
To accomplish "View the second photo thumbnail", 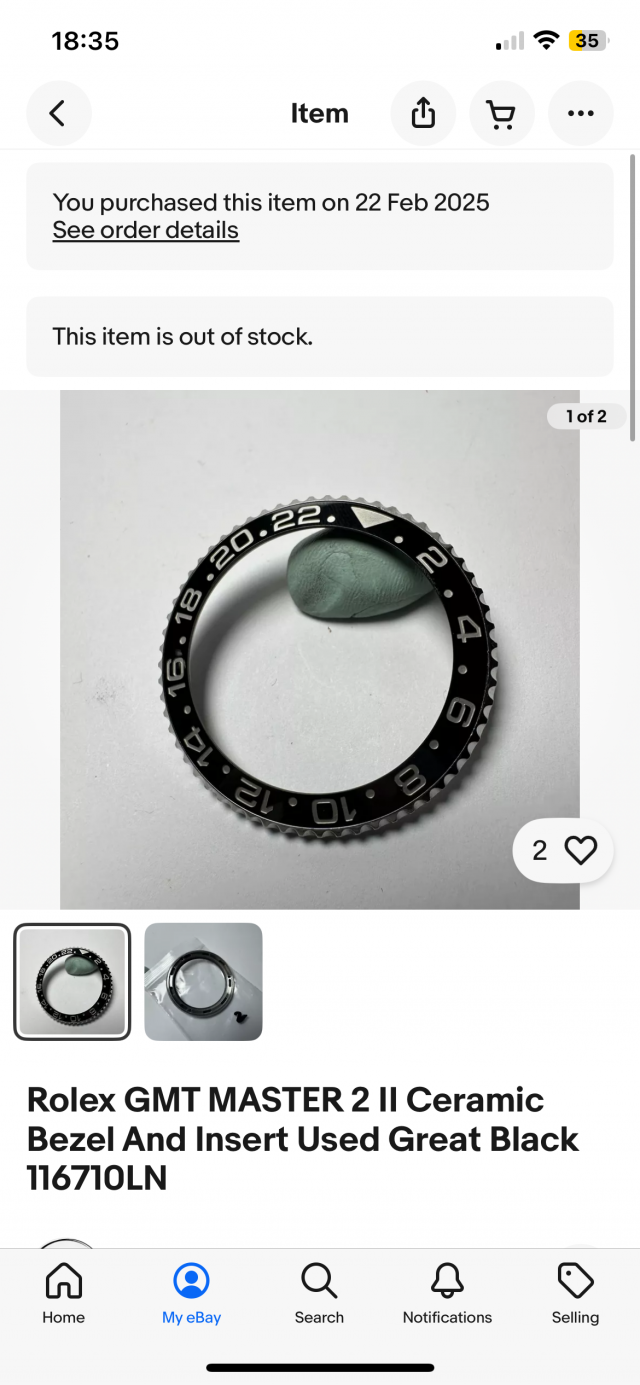I will tap(203, 981).
